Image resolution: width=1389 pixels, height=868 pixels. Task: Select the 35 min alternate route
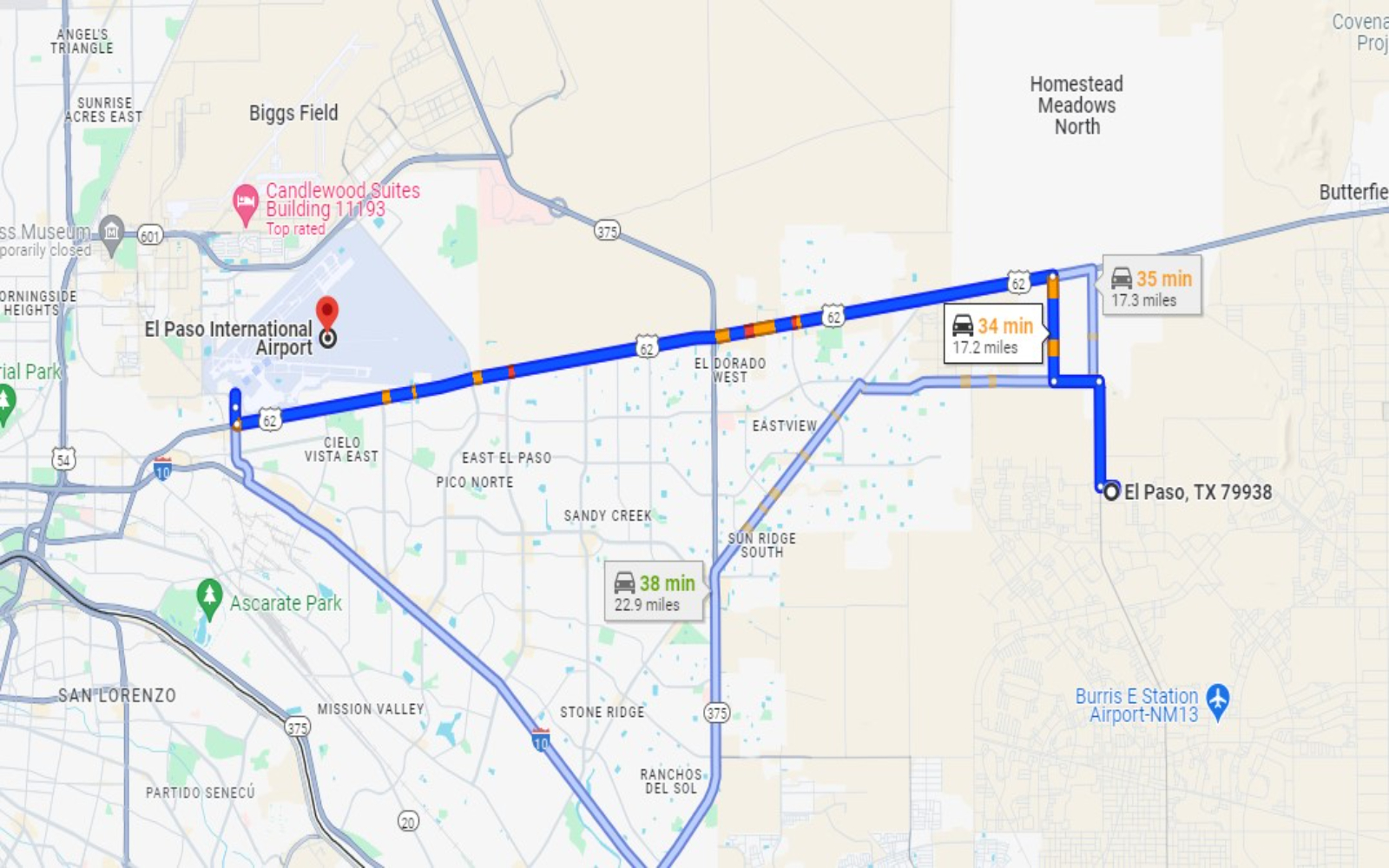(1152, 288)
